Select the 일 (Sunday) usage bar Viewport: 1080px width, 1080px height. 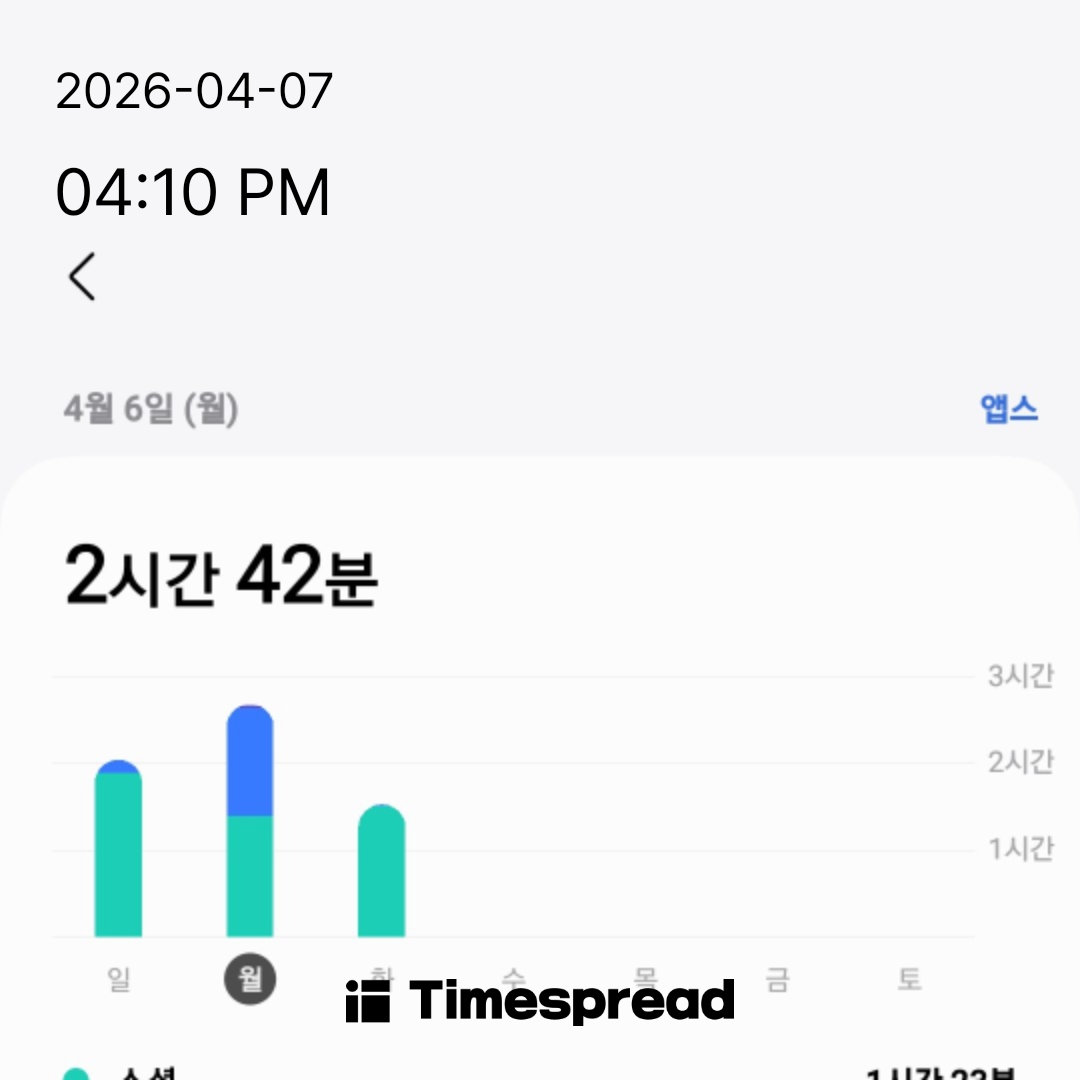118,850
